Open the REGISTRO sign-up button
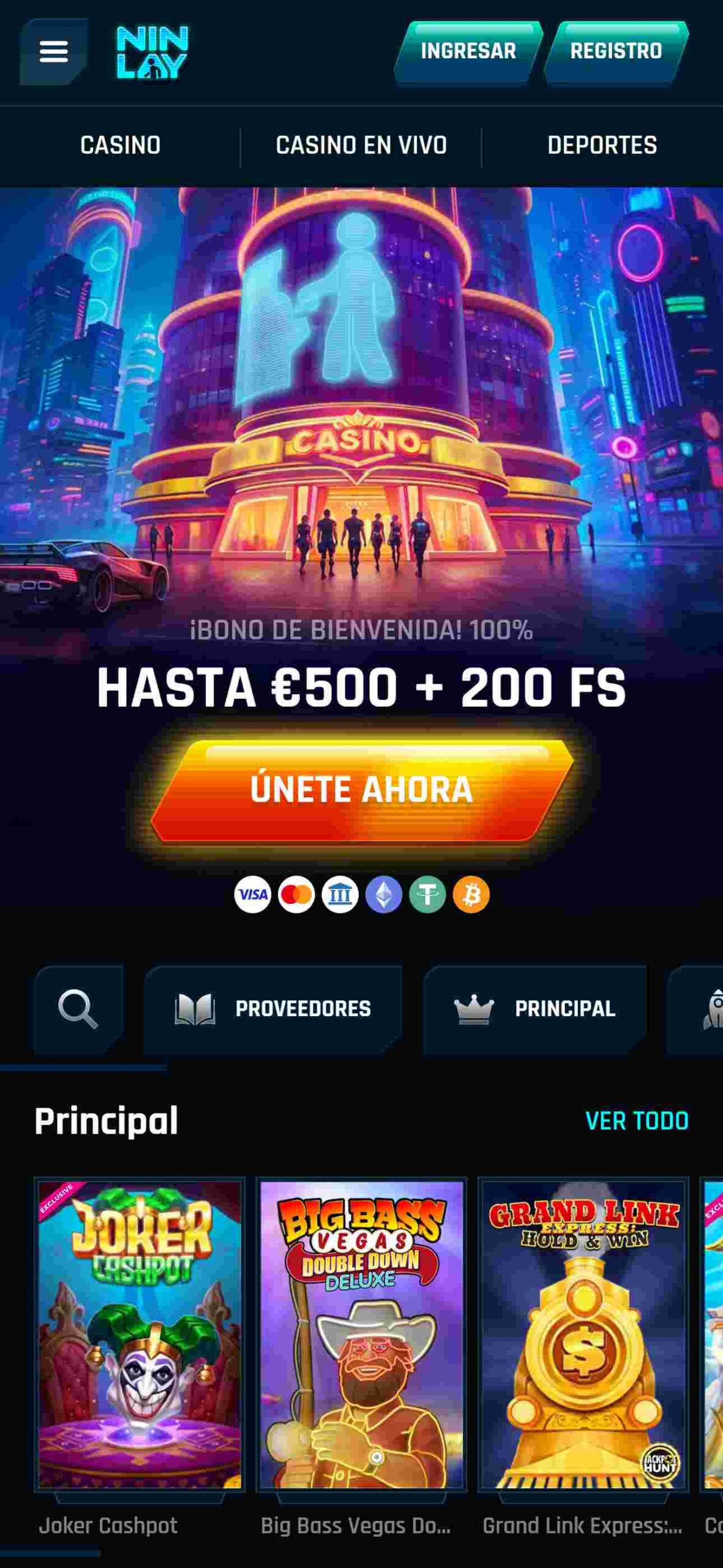Viewport: 723px width, 1568px height. [x=616, y=51]
